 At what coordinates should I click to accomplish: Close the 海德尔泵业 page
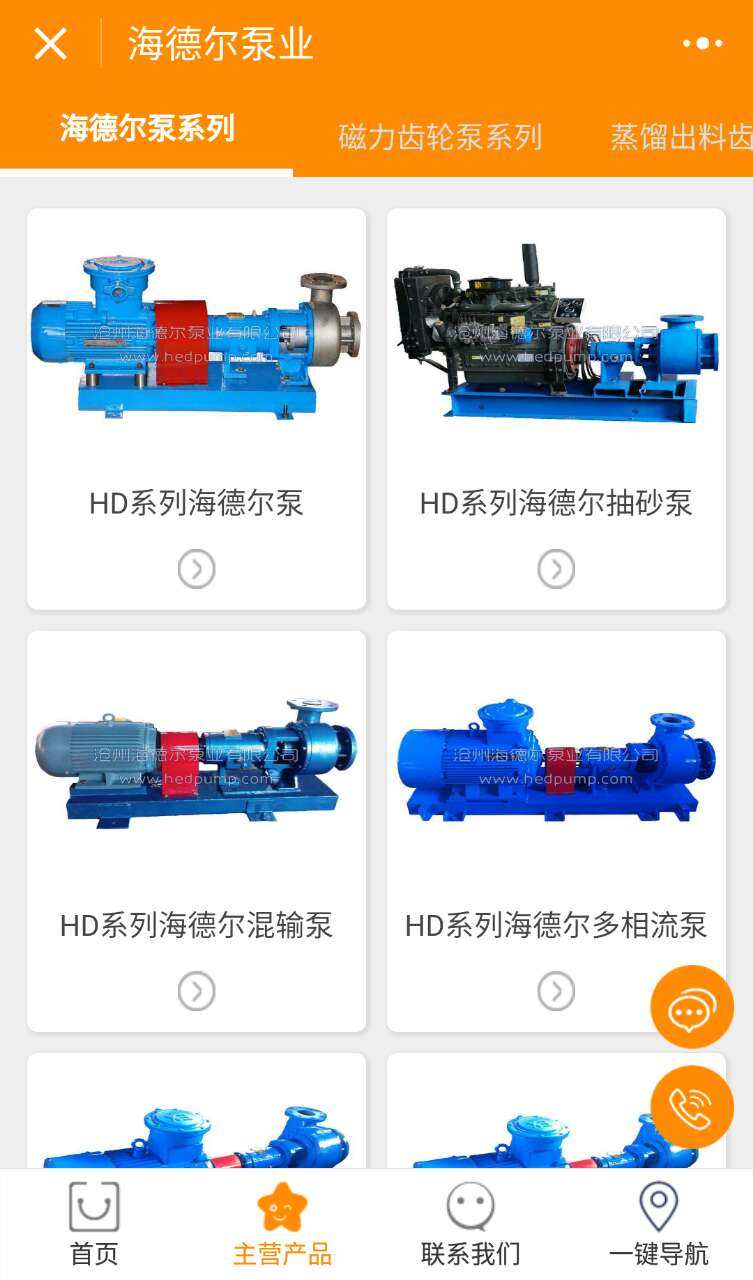[x=50, y=44]
